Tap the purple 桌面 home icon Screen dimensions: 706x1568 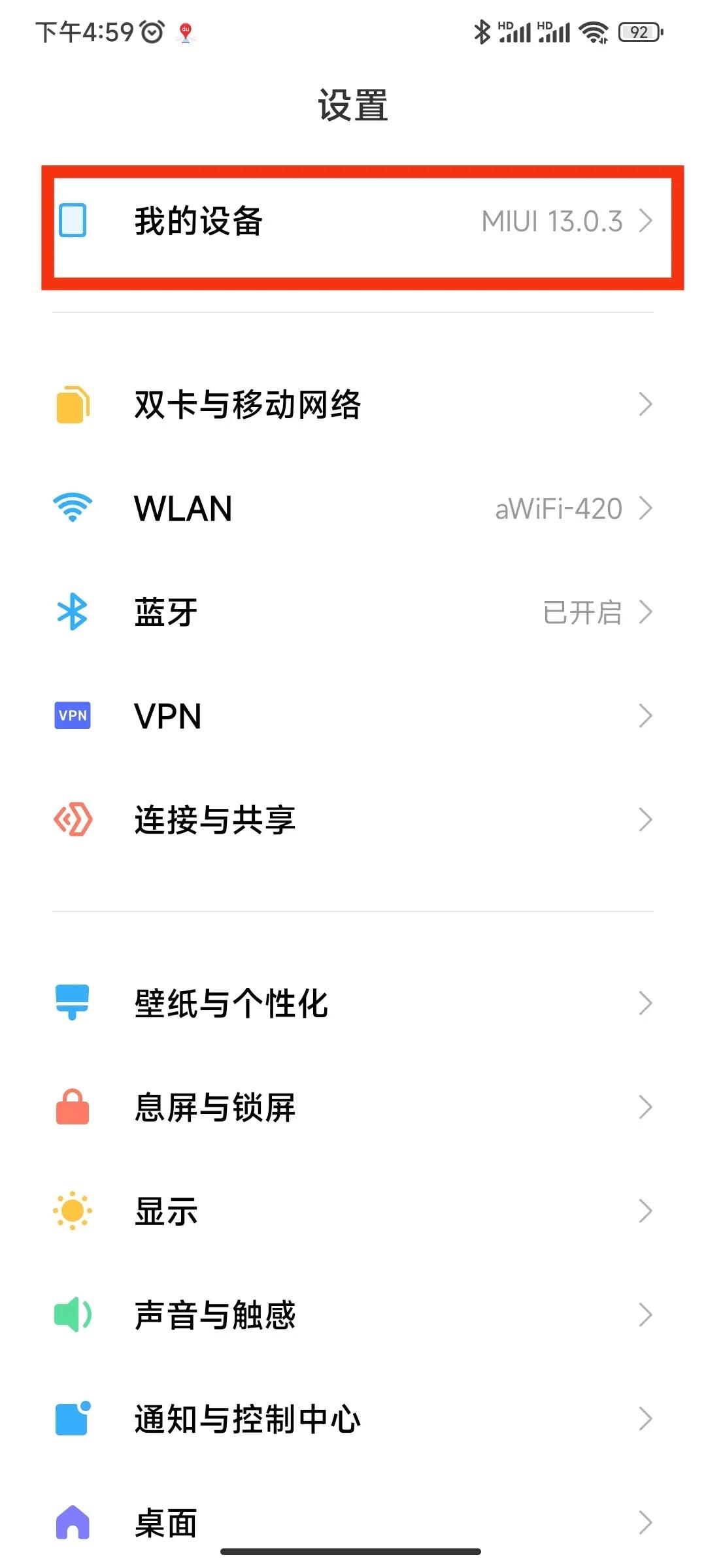pyautogui.click(x=72, y=1522)
